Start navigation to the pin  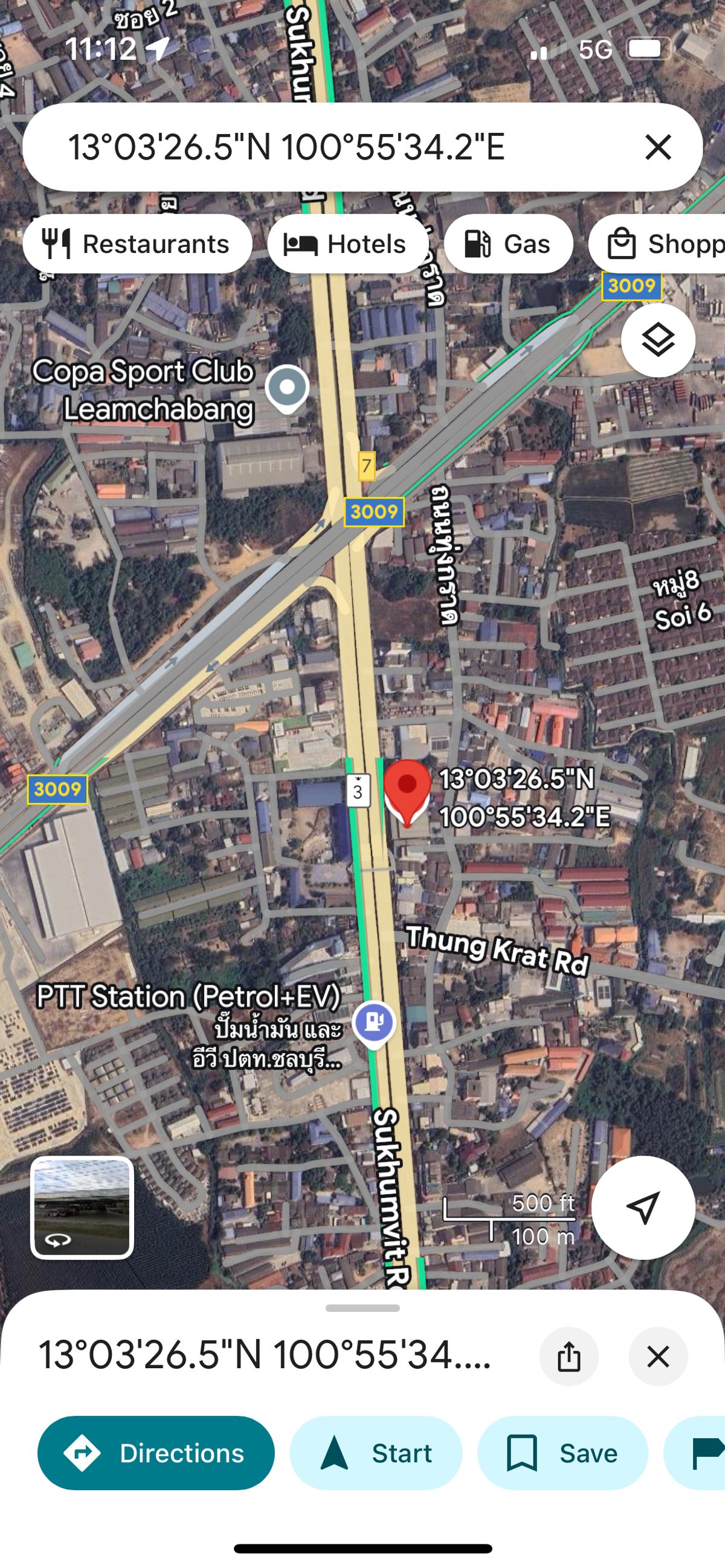point(376,1453)
